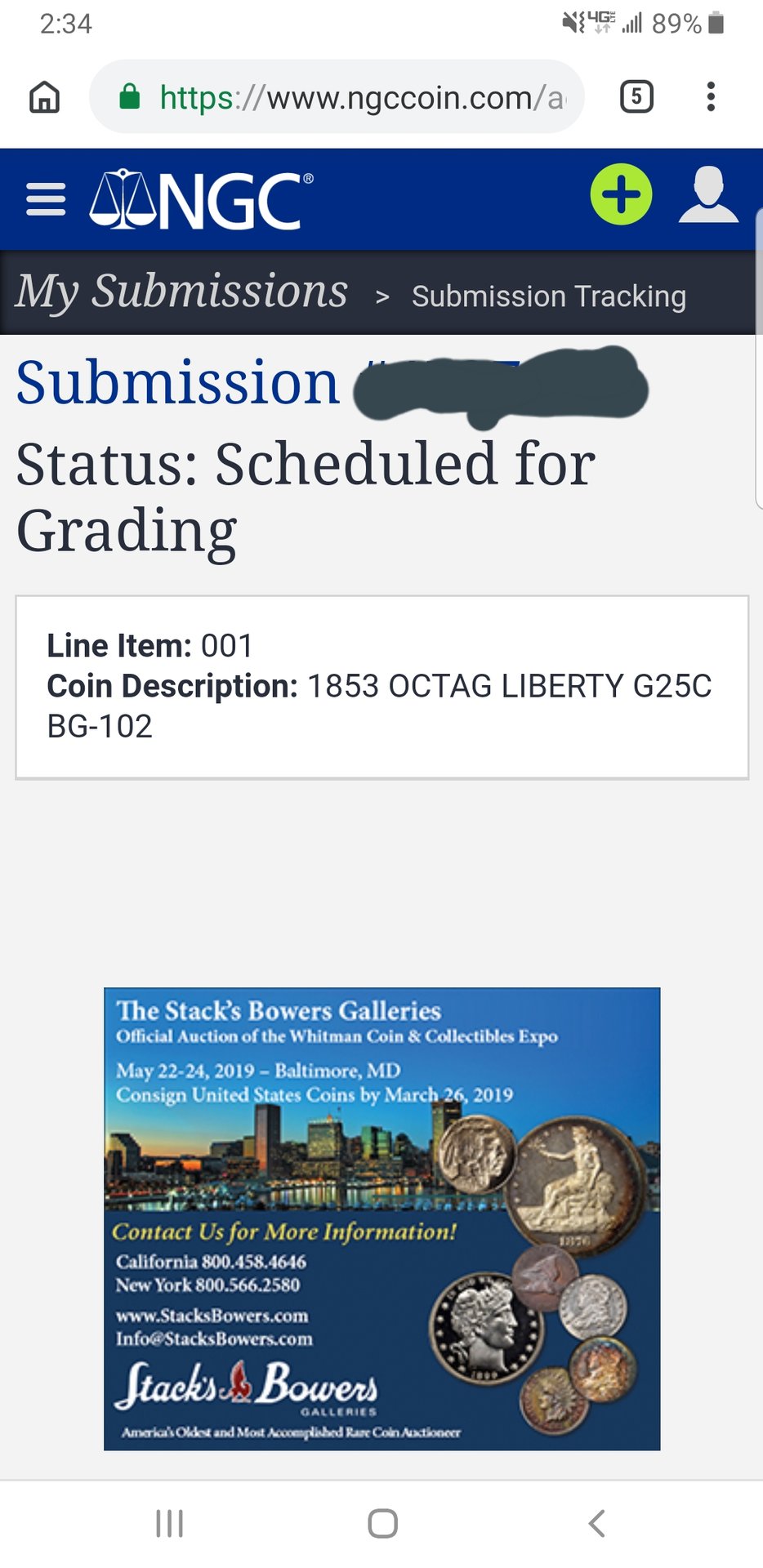
Task: Open recent apps from navigation bar
Action: click(169, 1523)
